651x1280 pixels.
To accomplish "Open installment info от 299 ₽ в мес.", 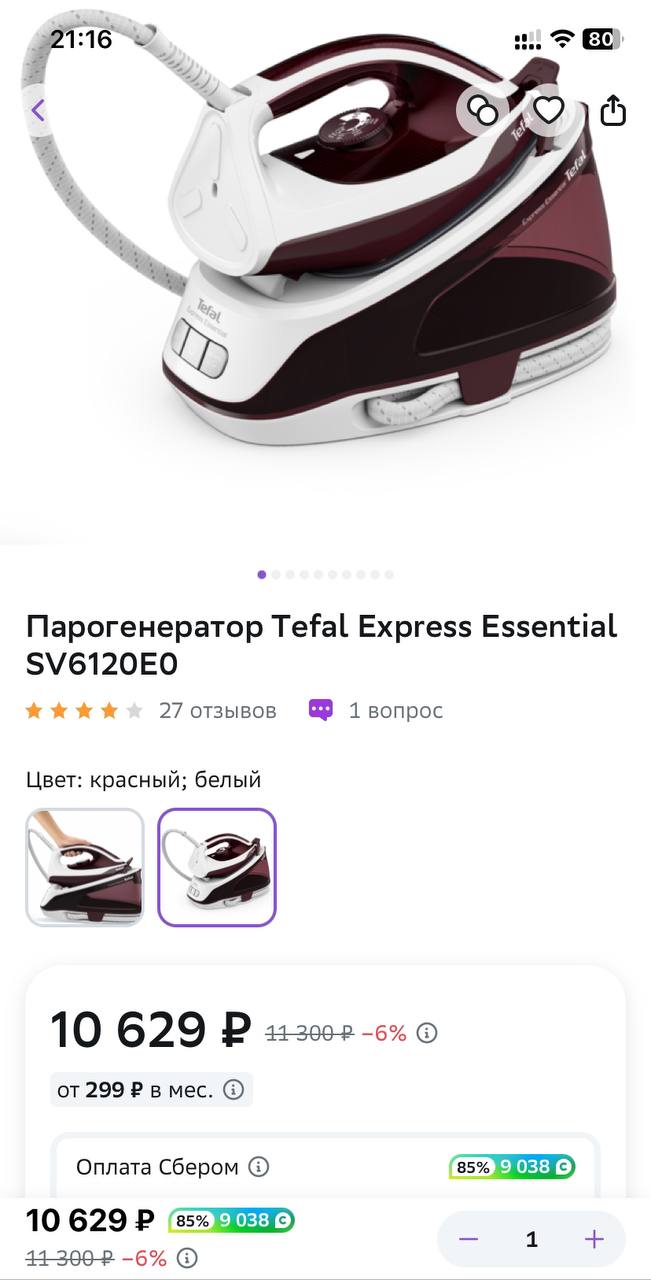I will click(x=233, y=1090).
